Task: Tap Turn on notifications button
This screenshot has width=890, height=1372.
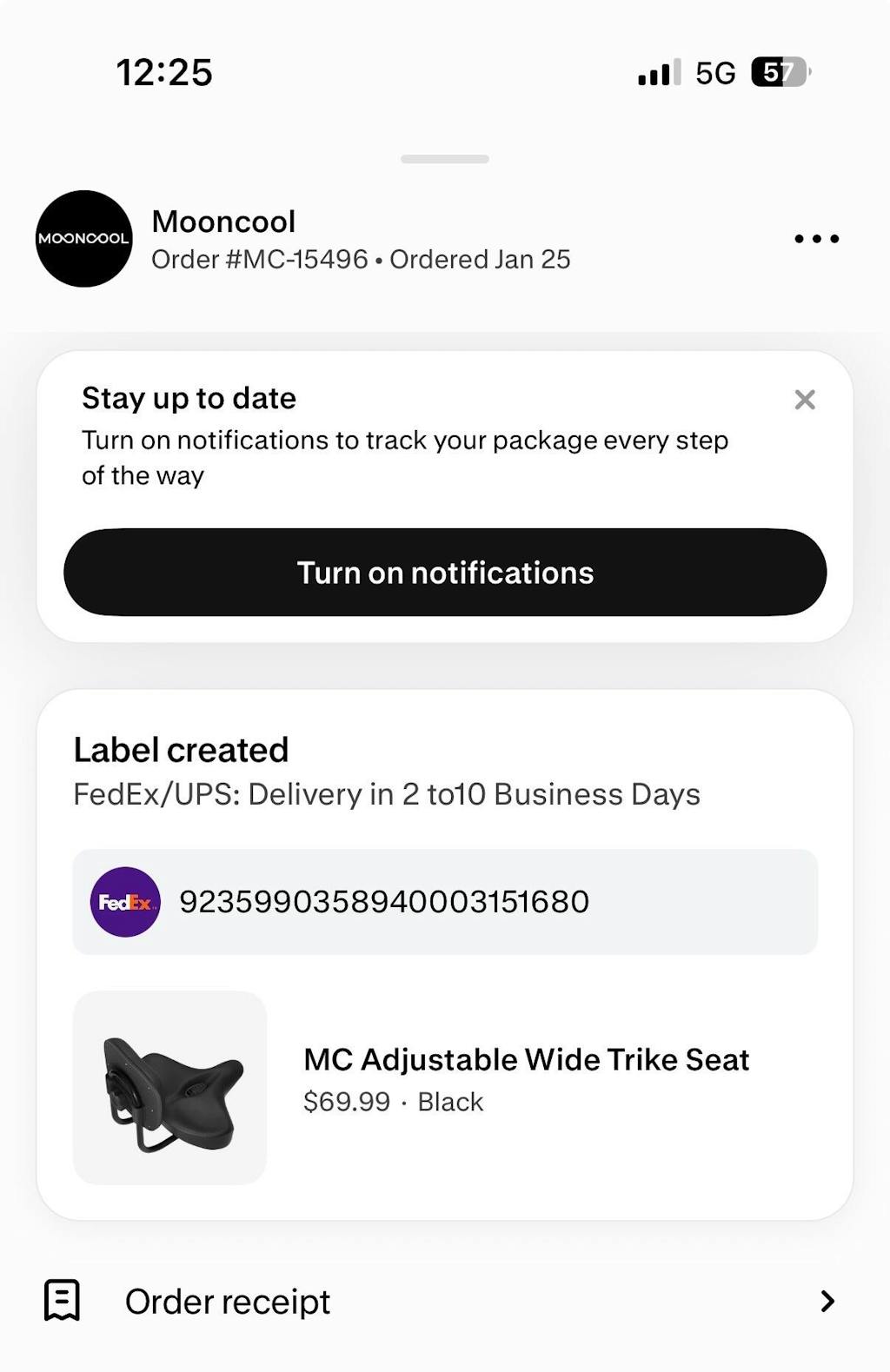Action: (445, 573)
